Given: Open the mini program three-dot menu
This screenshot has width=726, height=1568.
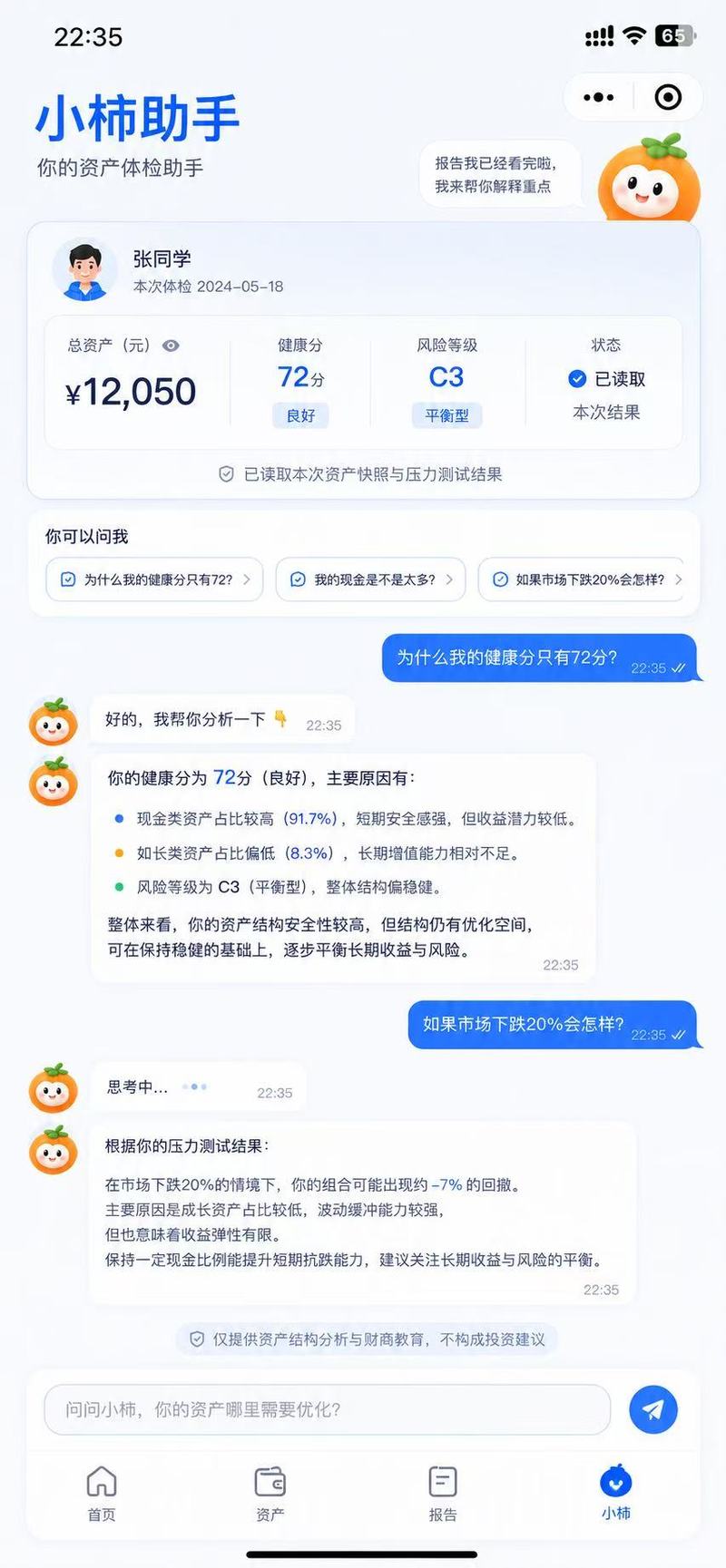Looking at the screenshot, I should [x=599, y=97].
